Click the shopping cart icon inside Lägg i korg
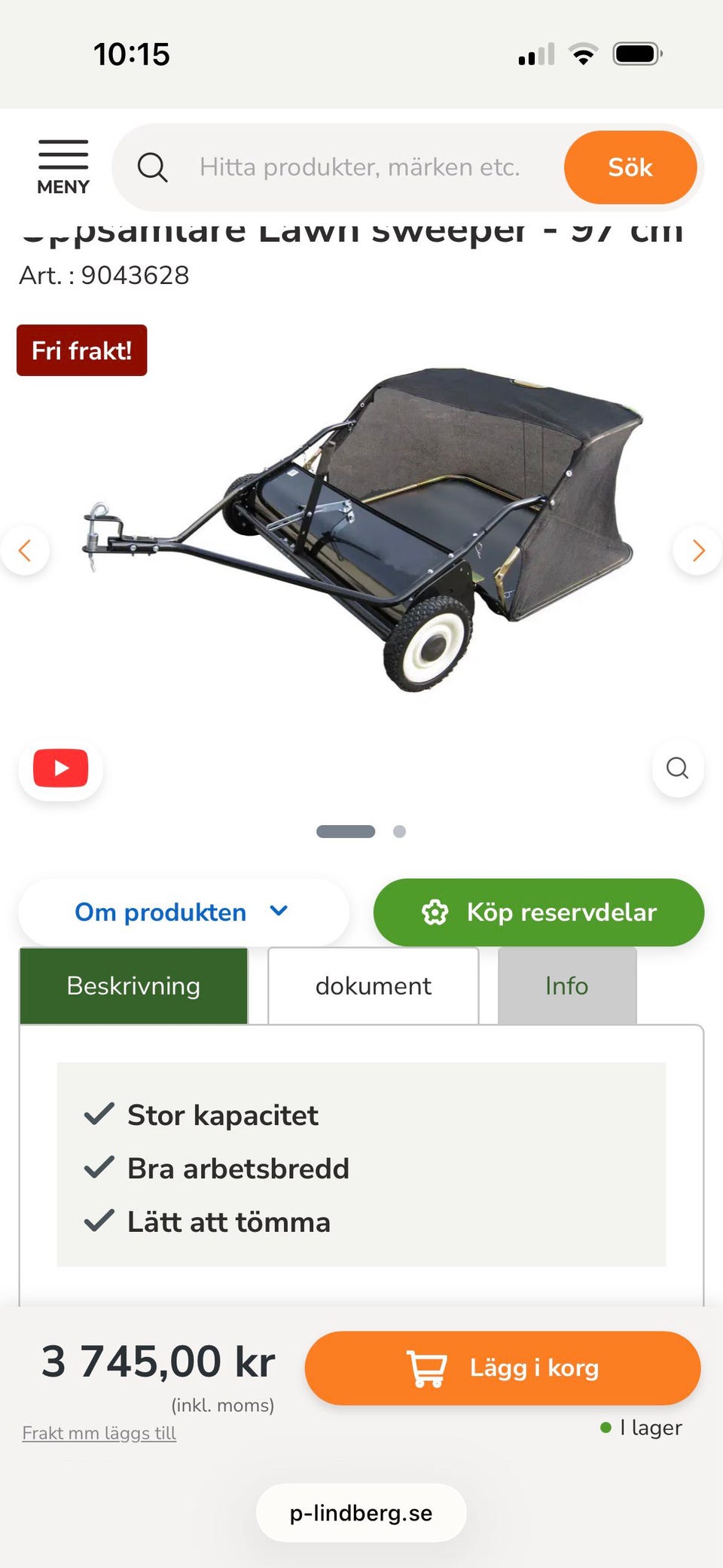Viewport: 723px width, 1568px height. pyautogui.click(x=426, y=1367)
